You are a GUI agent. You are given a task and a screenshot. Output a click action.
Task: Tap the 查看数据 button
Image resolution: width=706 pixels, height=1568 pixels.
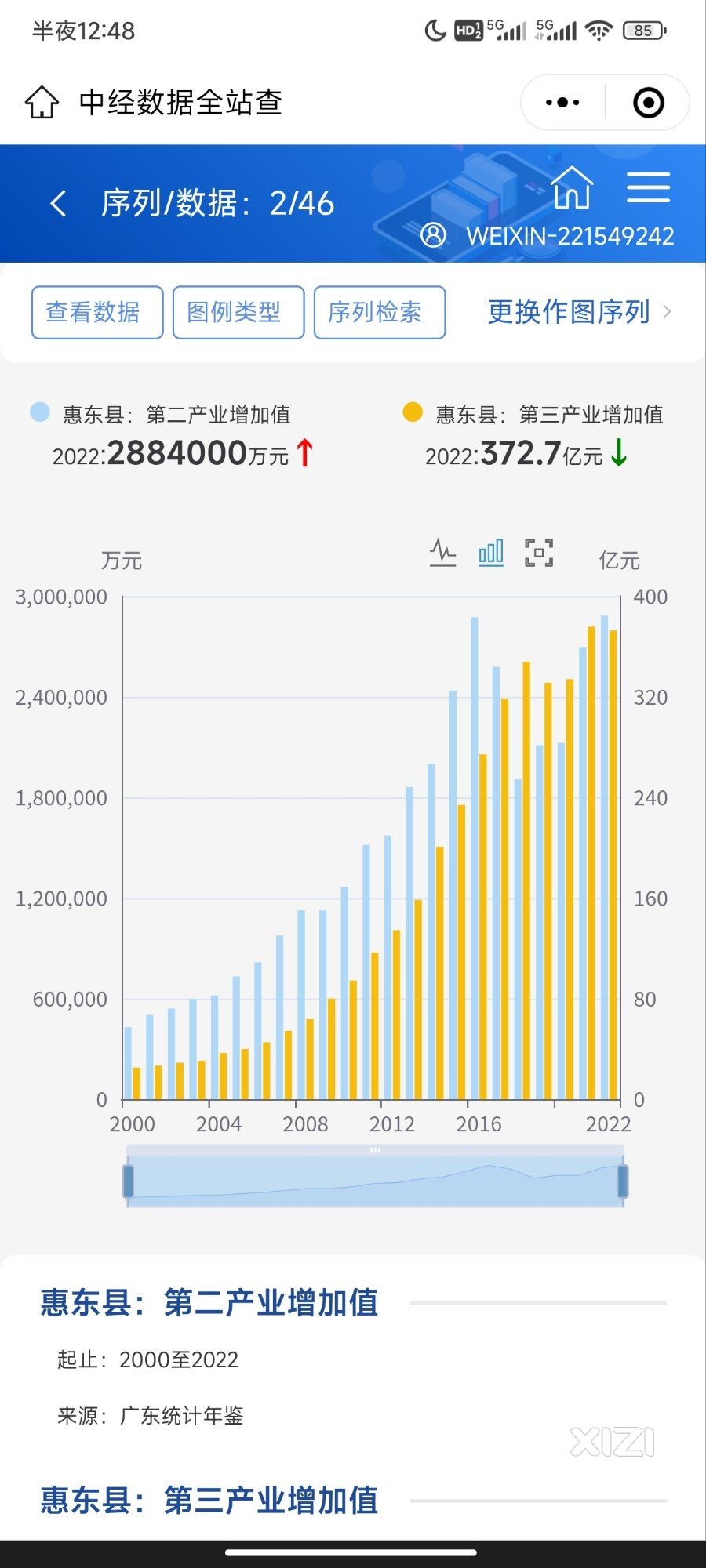pyautogui.click(x=97, y=312)
